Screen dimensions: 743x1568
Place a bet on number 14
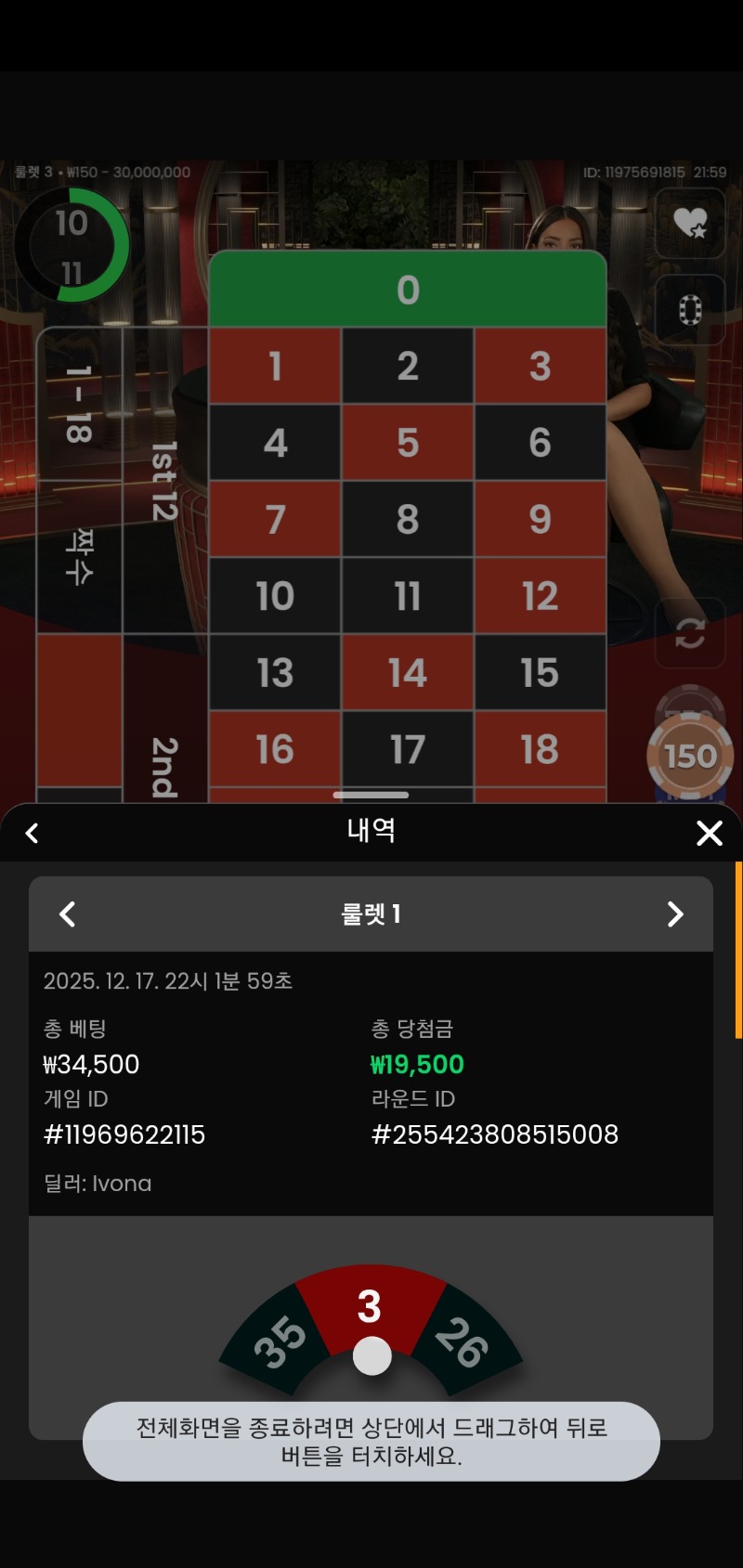[408, 673]
